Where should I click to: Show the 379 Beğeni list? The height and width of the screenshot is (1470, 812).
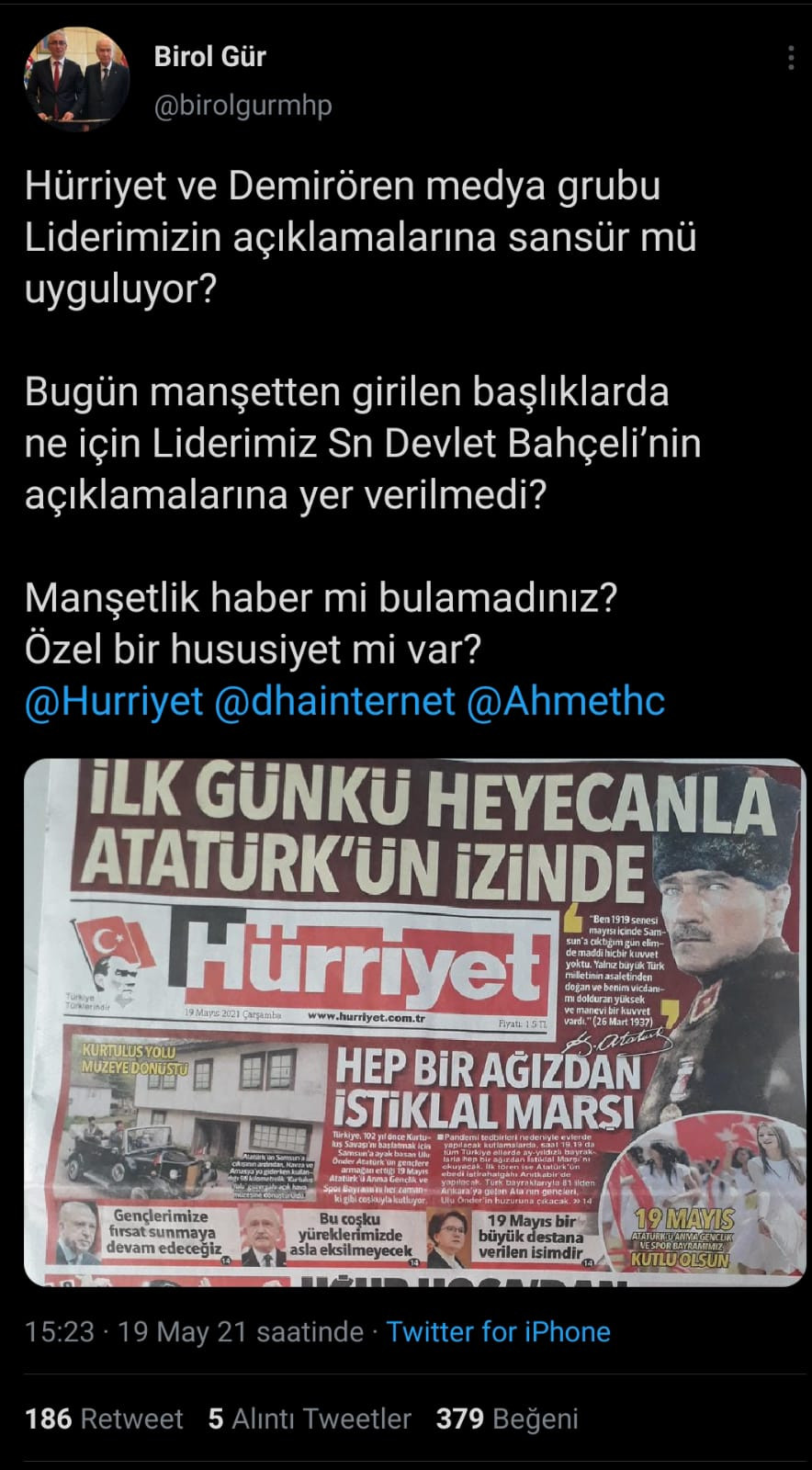point(510,1418)
